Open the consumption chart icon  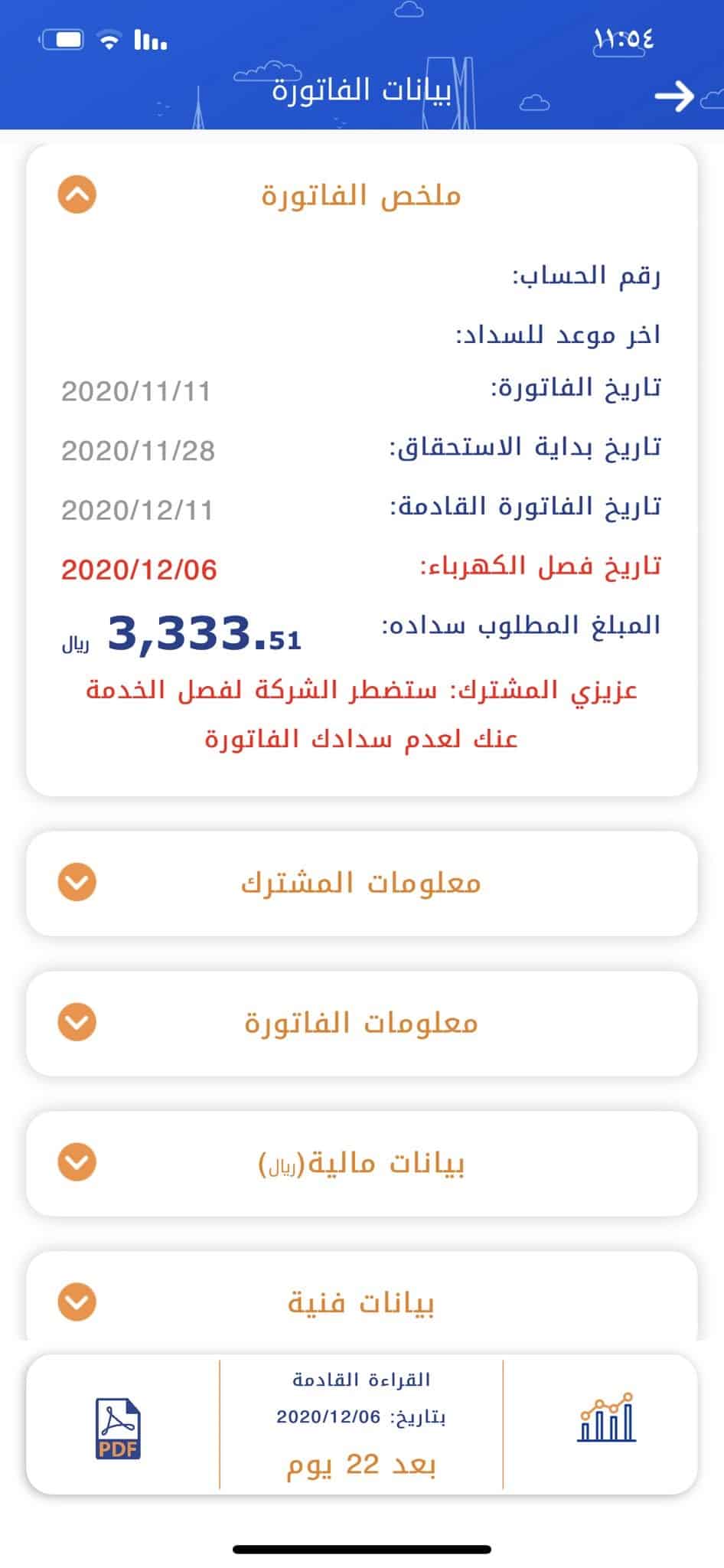(x=606, y=1416)
